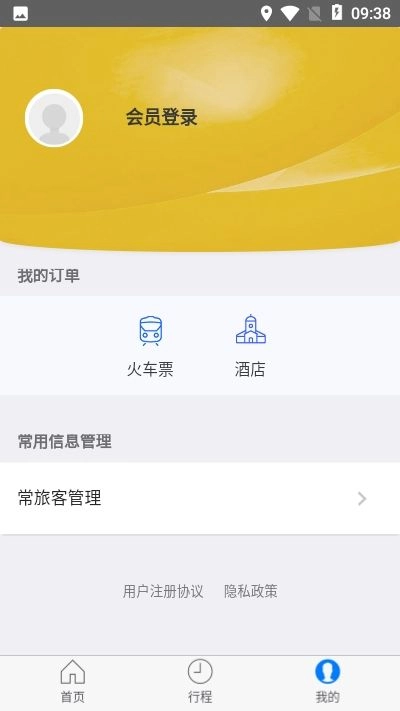View 火车票 train ticket orders
This screenshot has width=400, height=711.
(x=150, y=347)
